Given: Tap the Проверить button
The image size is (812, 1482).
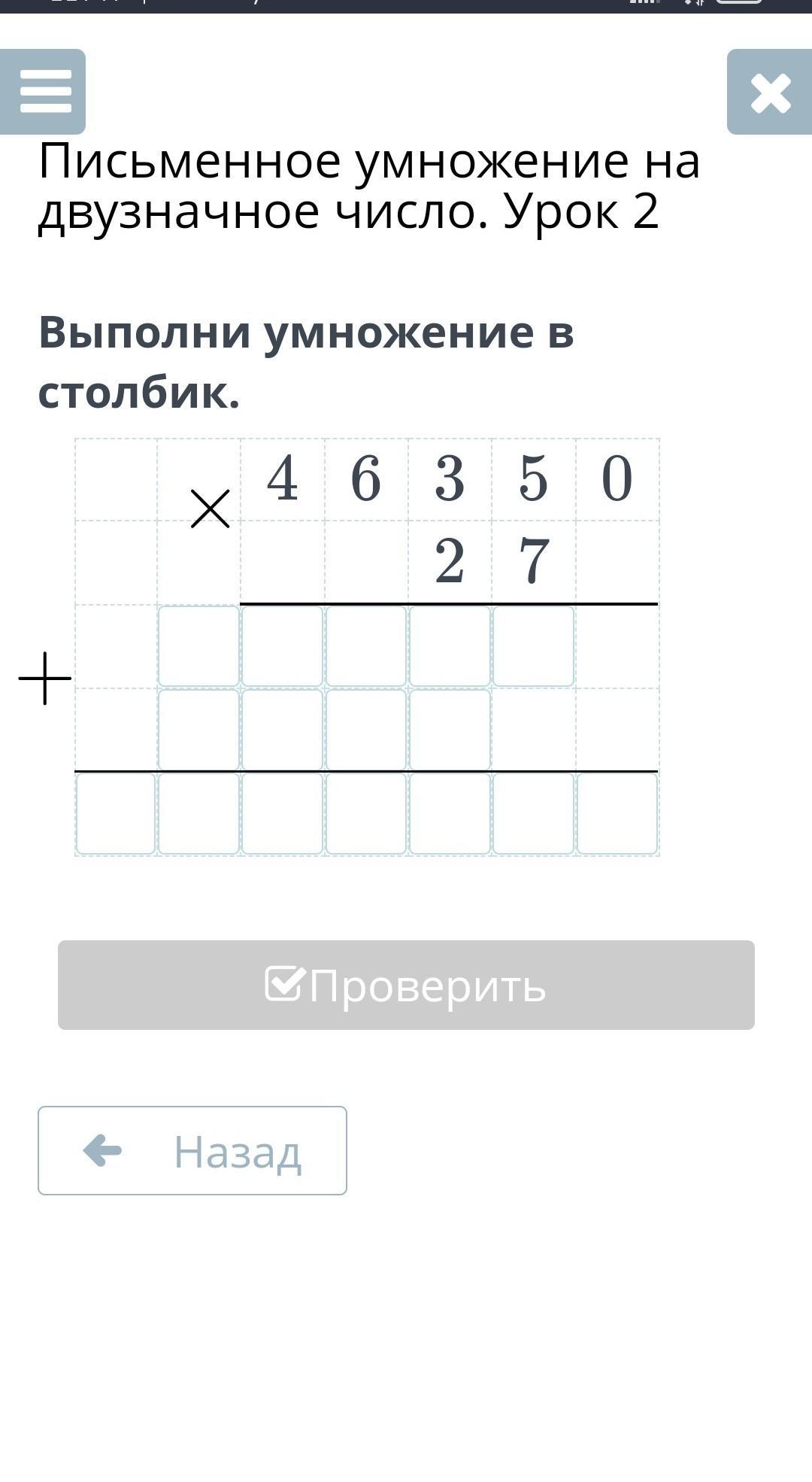Looking at the screenshot, I should coord(406,985).
